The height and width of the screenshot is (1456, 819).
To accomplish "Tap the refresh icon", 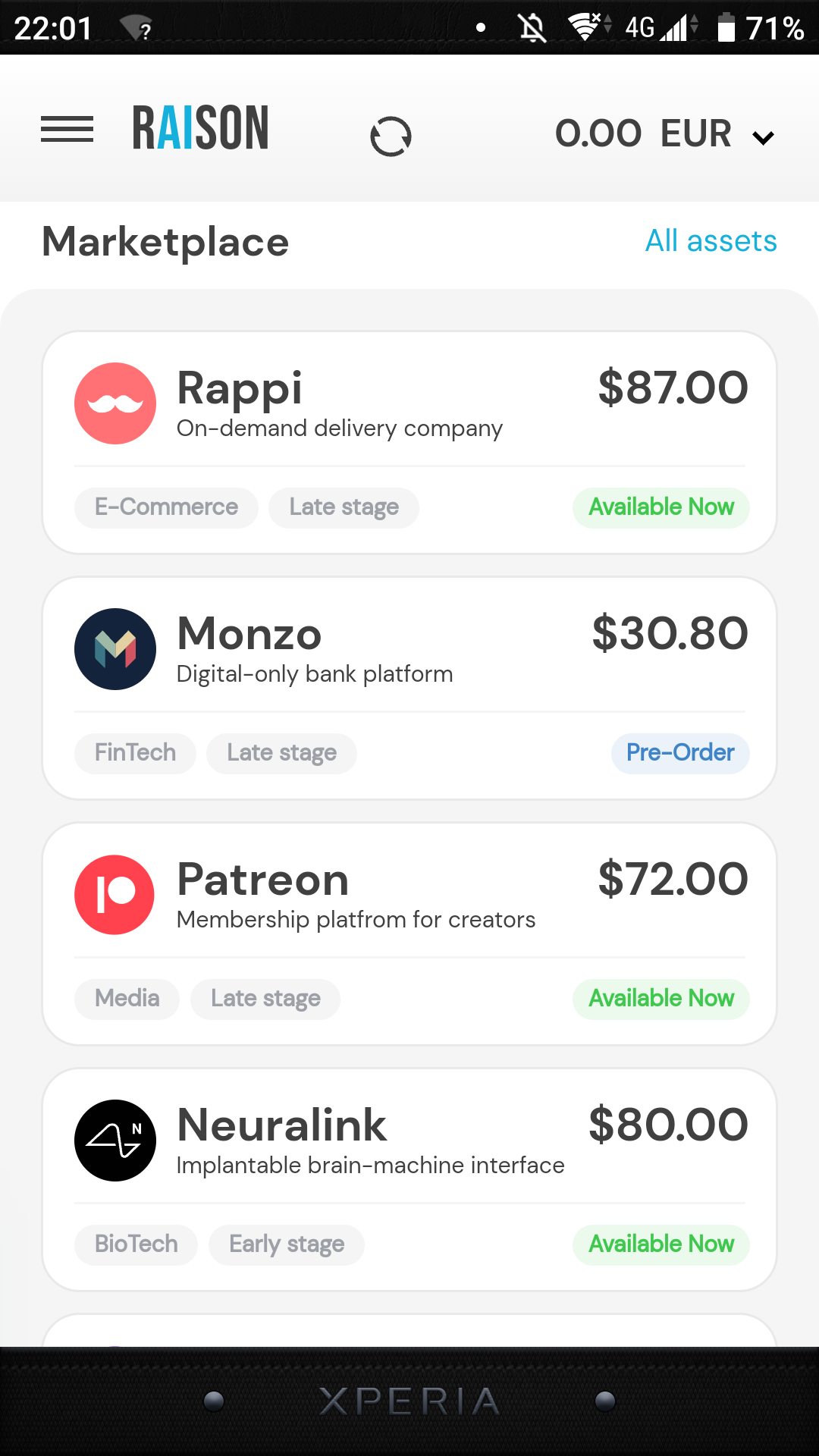I will tap(391, 136).
